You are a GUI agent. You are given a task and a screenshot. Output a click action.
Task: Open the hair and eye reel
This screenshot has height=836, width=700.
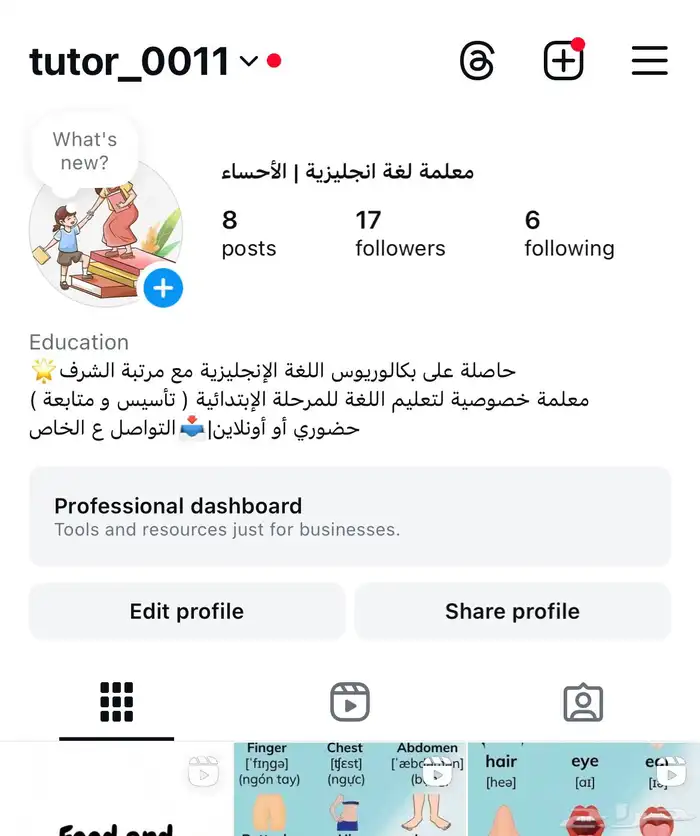[x=583, y=790]
